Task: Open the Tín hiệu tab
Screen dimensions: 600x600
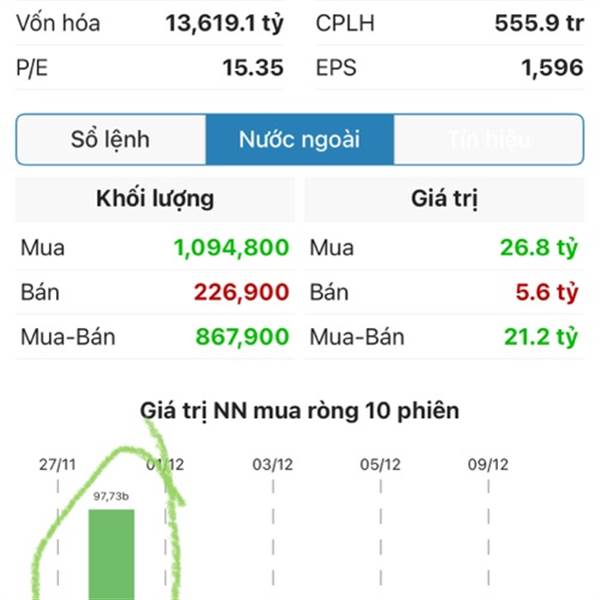Action: click(x=488, y=140)
